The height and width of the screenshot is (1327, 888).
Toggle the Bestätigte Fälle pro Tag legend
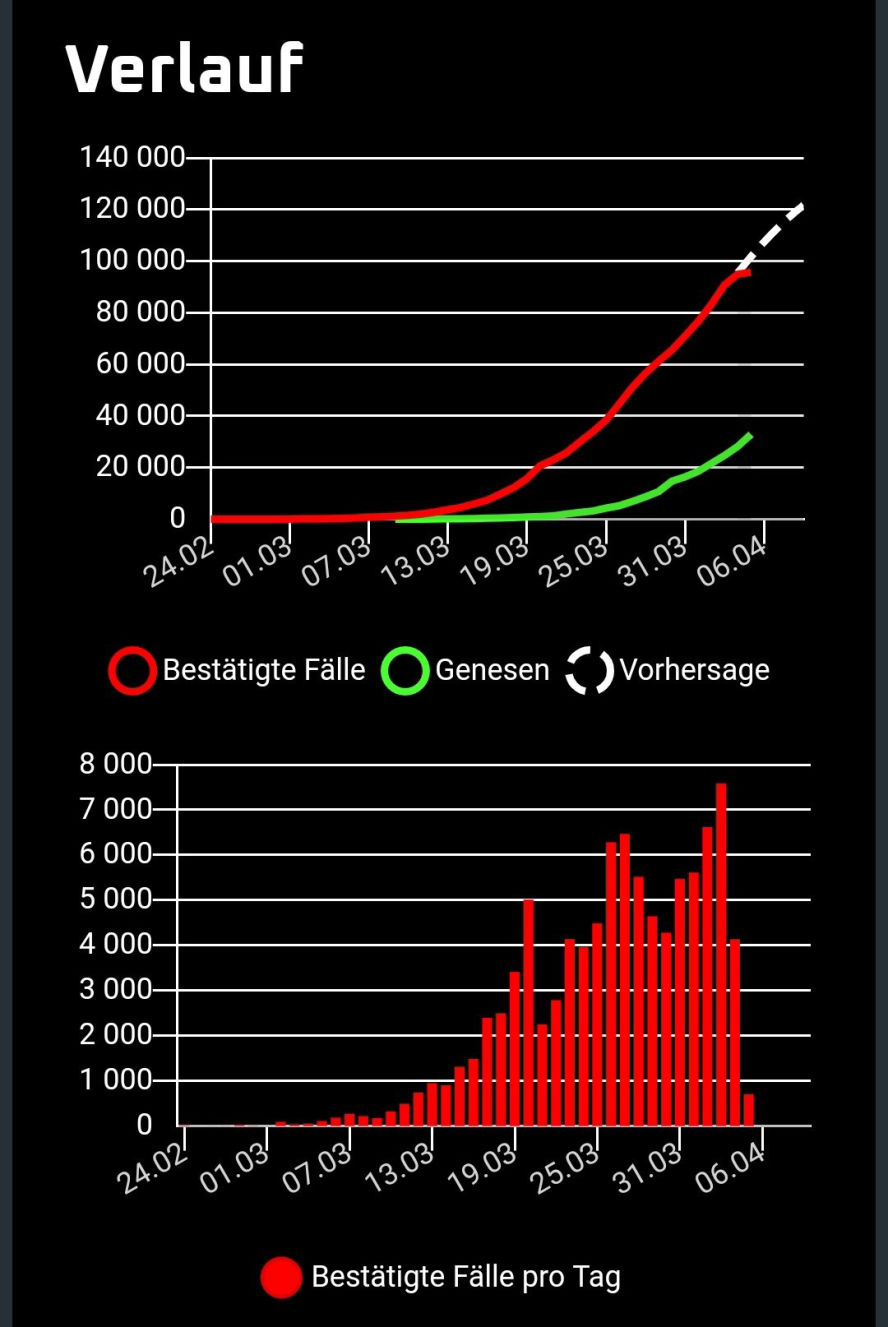click(x=442, y=1277)
